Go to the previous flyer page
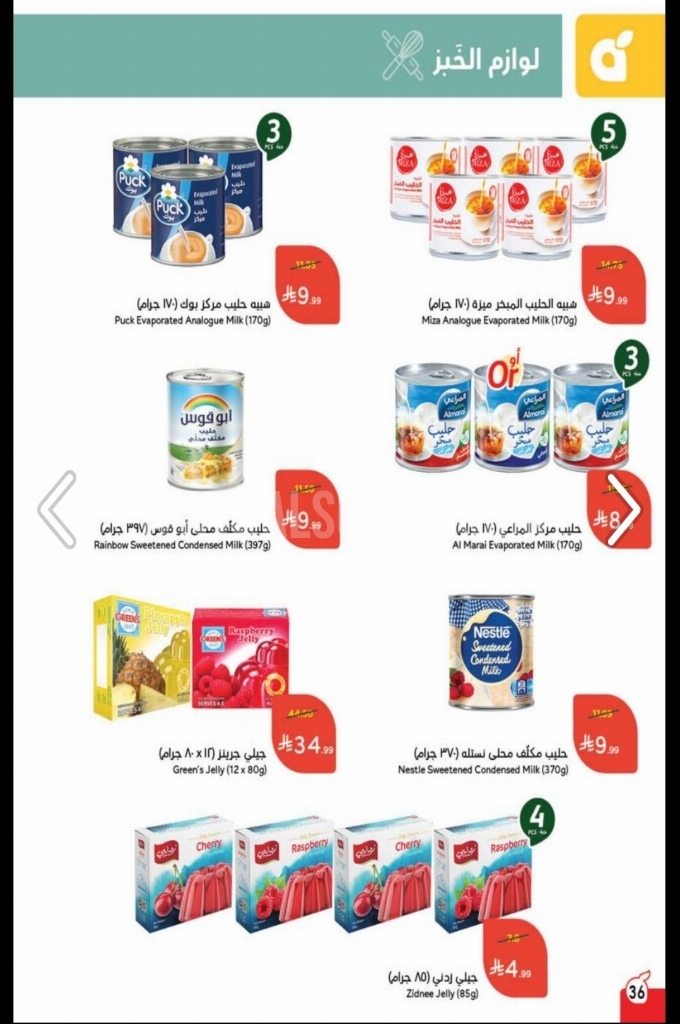 pyautogui.click(x=57, y=509)
